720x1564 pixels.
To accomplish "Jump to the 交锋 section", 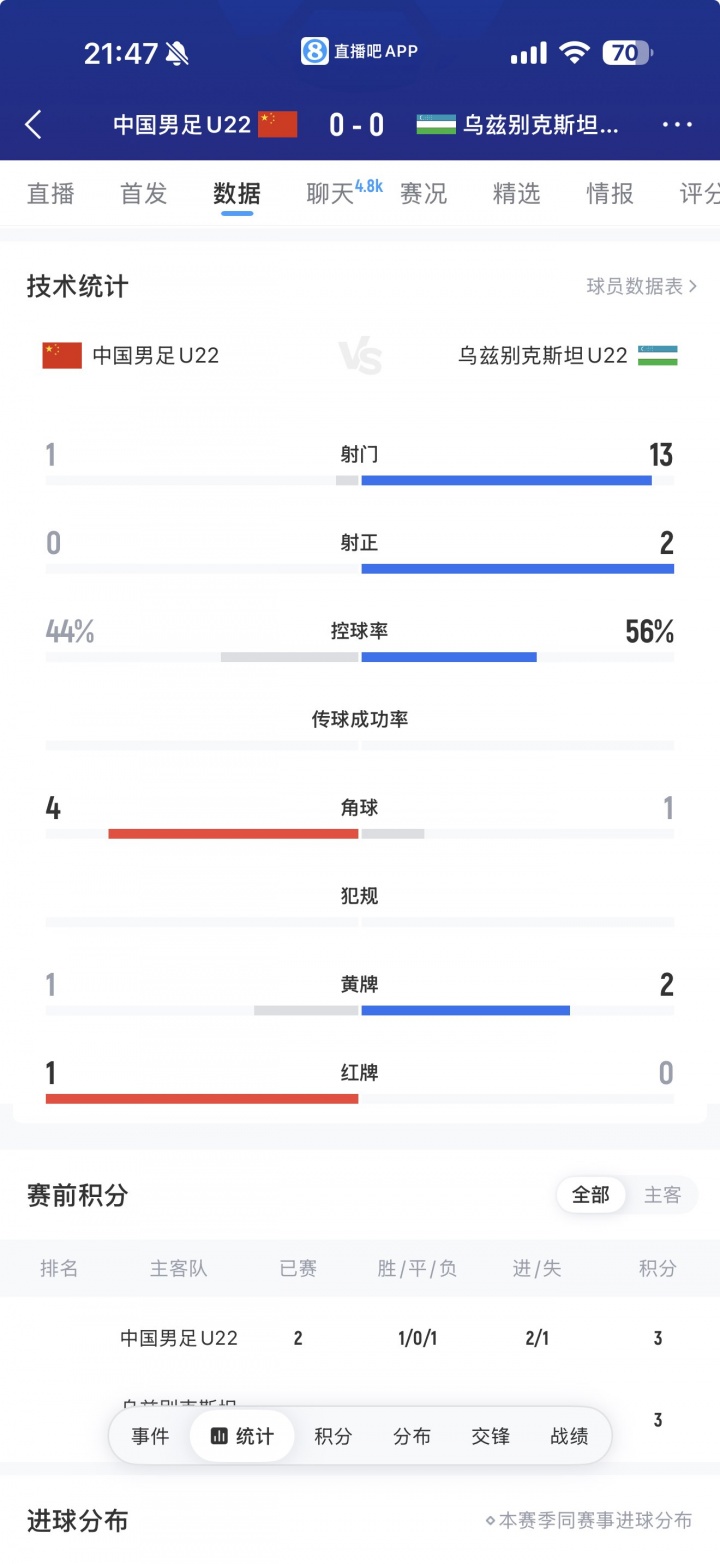I will coord(490,1436).
